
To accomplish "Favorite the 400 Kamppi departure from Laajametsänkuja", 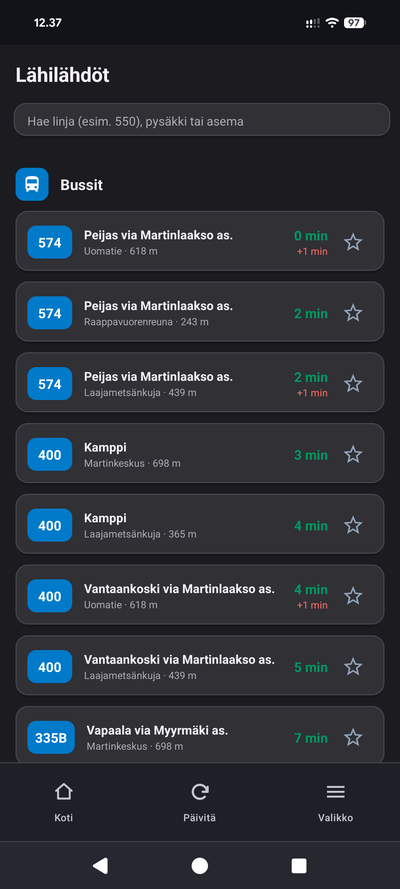I will pyautogui.click(x=353, y=525).
